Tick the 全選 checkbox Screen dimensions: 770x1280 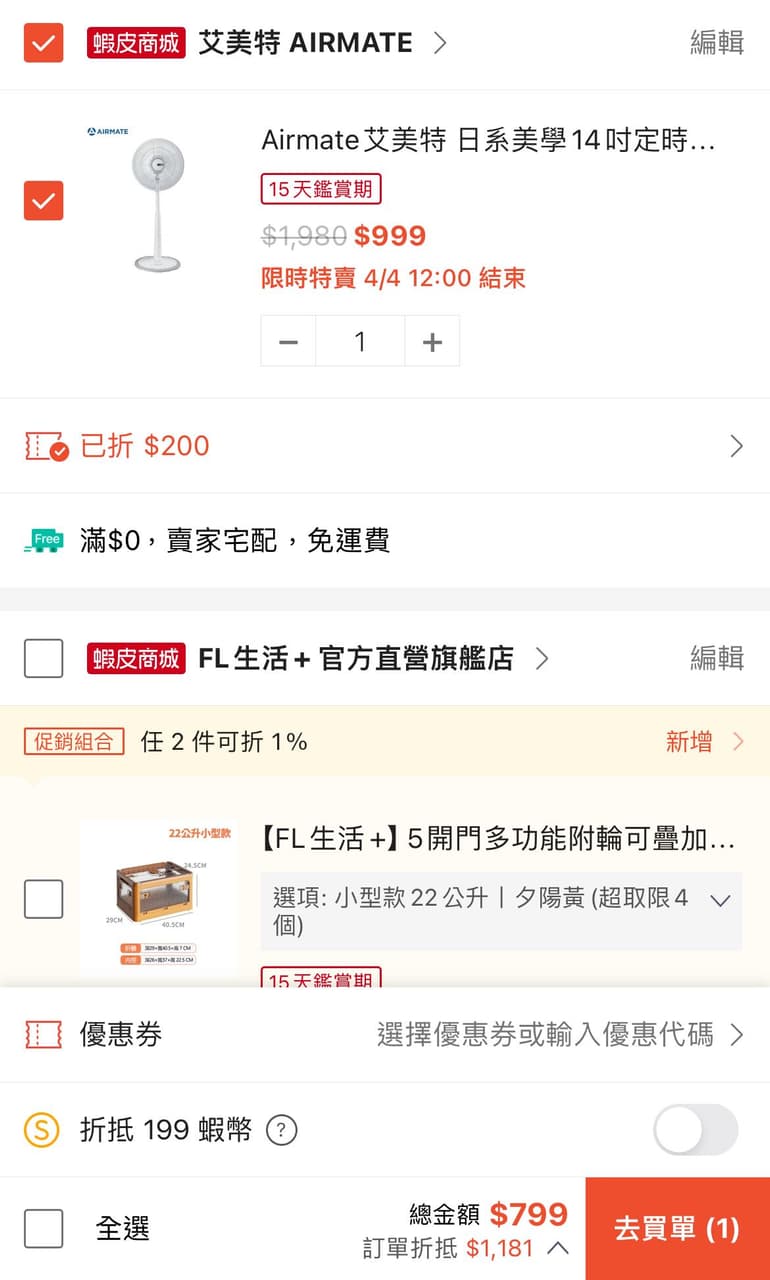coord(43,1228)
